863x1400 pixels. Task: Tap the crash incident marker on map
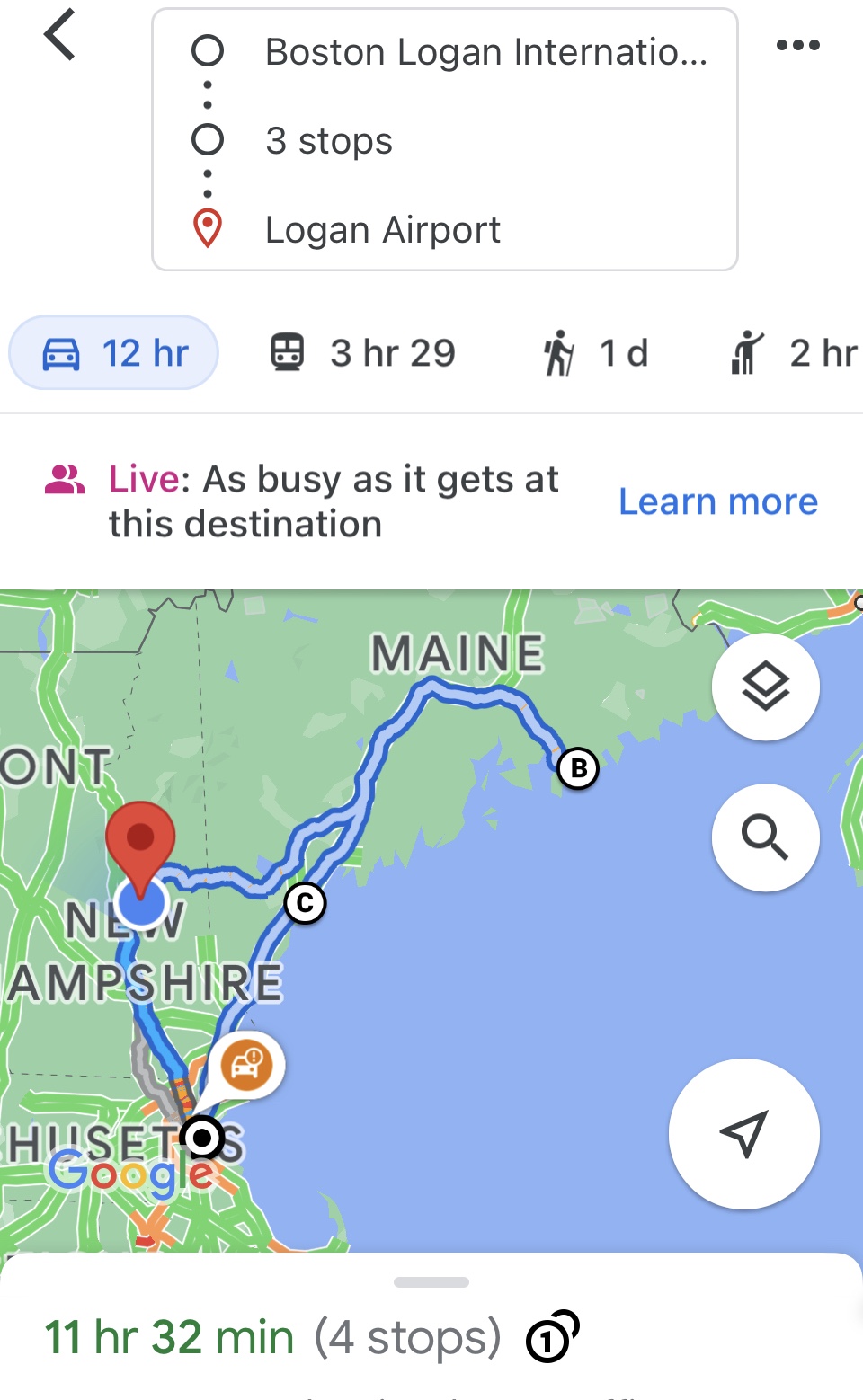click(x=247, y=1065)
